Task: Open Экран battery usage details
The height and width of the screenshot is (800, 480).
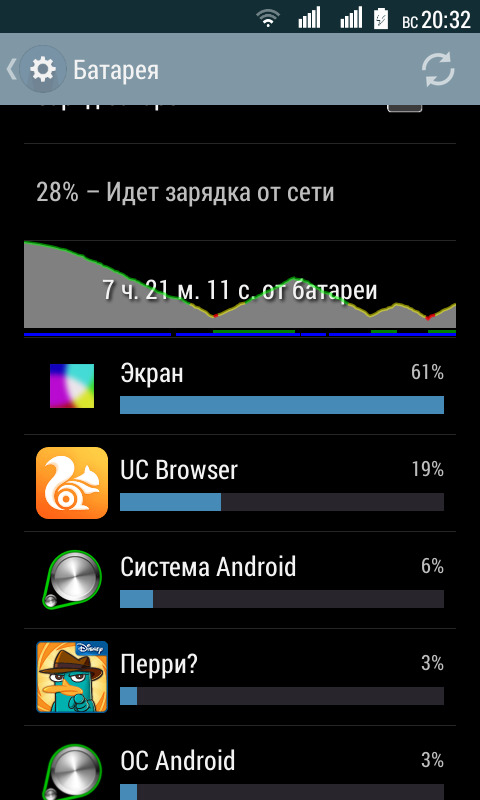Action: [240, 386]
